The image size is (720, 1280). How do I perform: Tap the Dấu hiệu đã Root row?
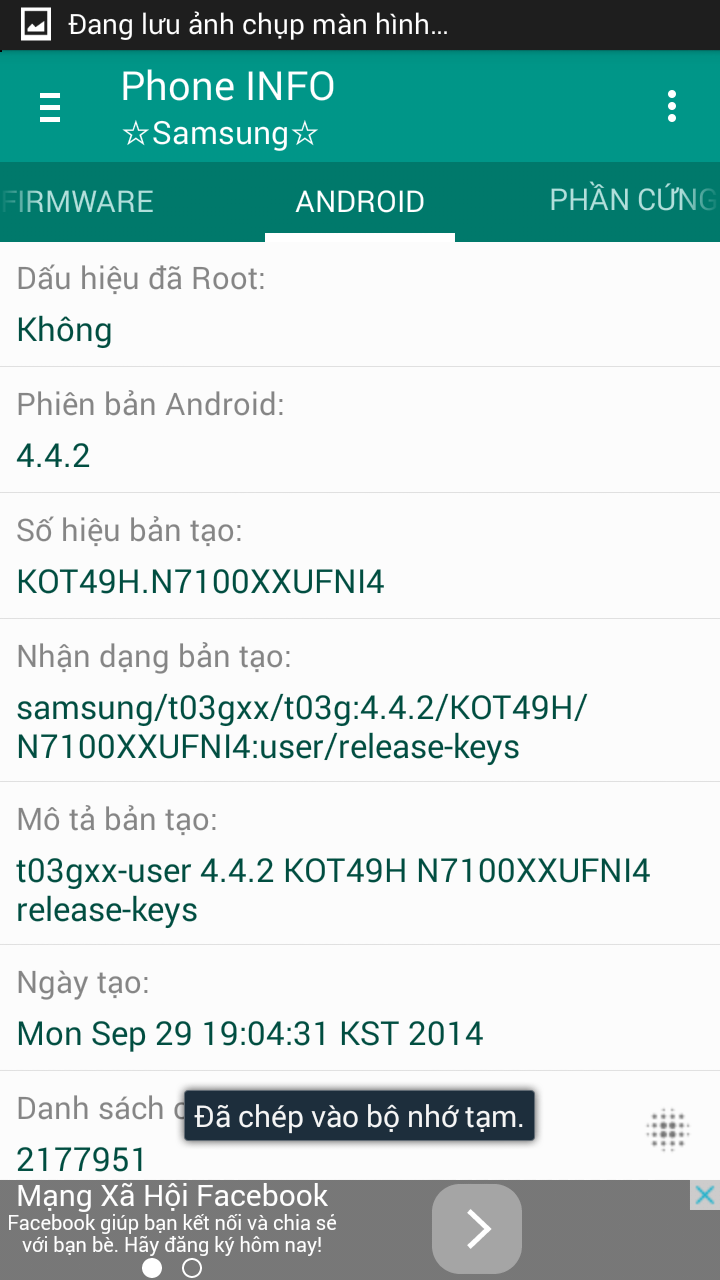click(x=360, y=304)
